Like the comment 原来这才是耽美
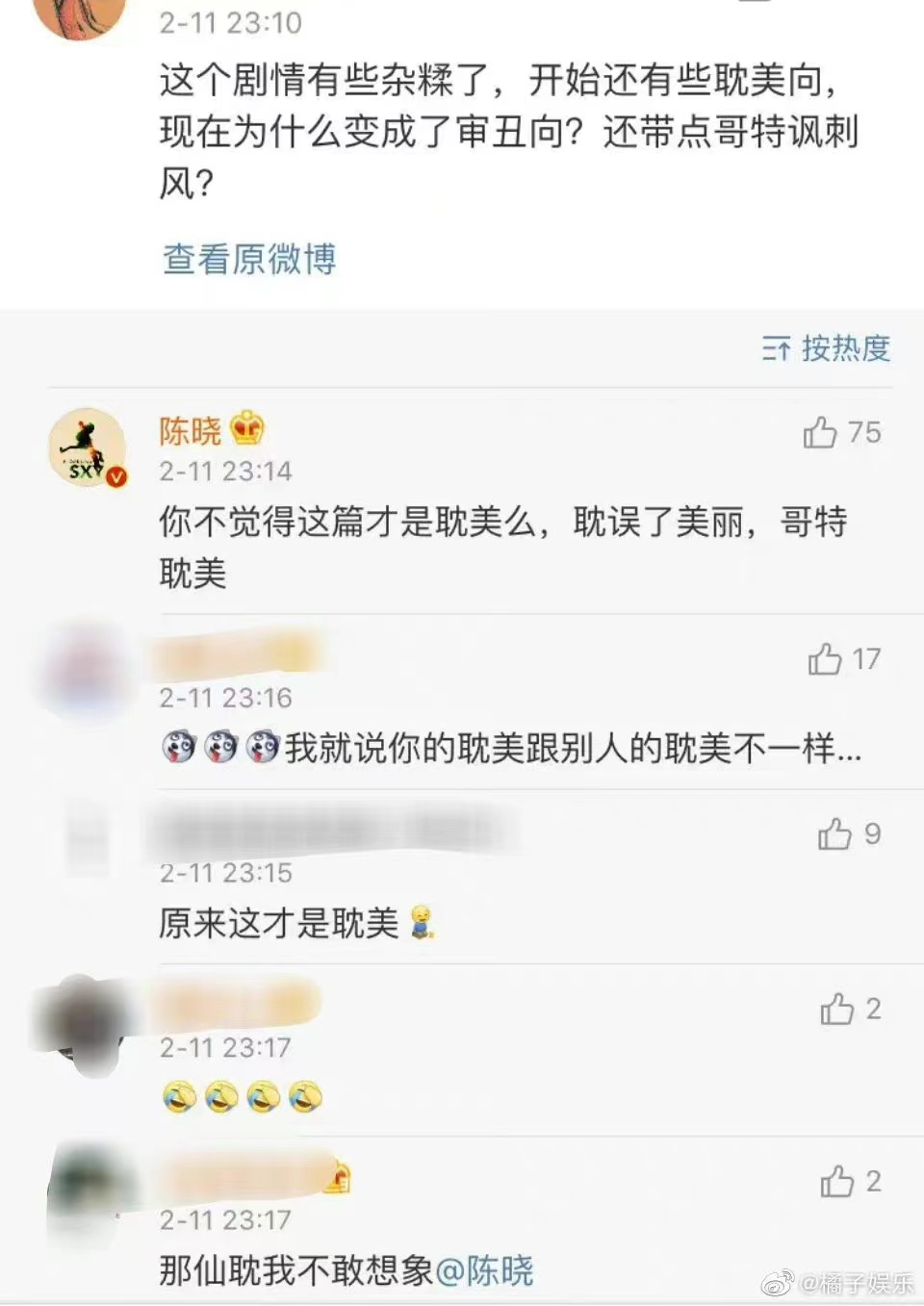The image size is (924, 1306). (x=834, y=833)
